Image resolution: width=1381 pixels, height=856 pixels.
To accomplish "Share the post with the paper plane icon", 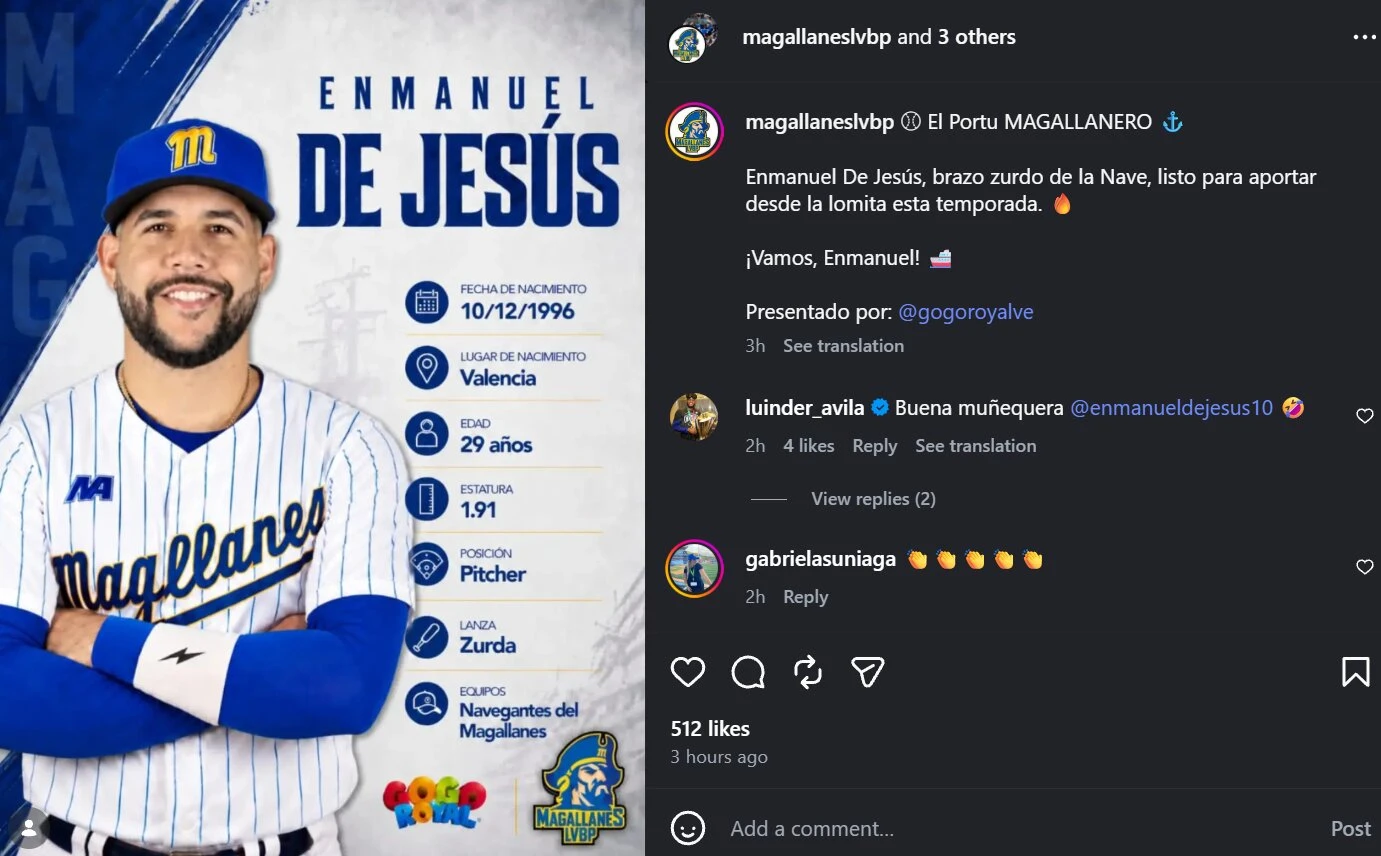I will point(867,672).
